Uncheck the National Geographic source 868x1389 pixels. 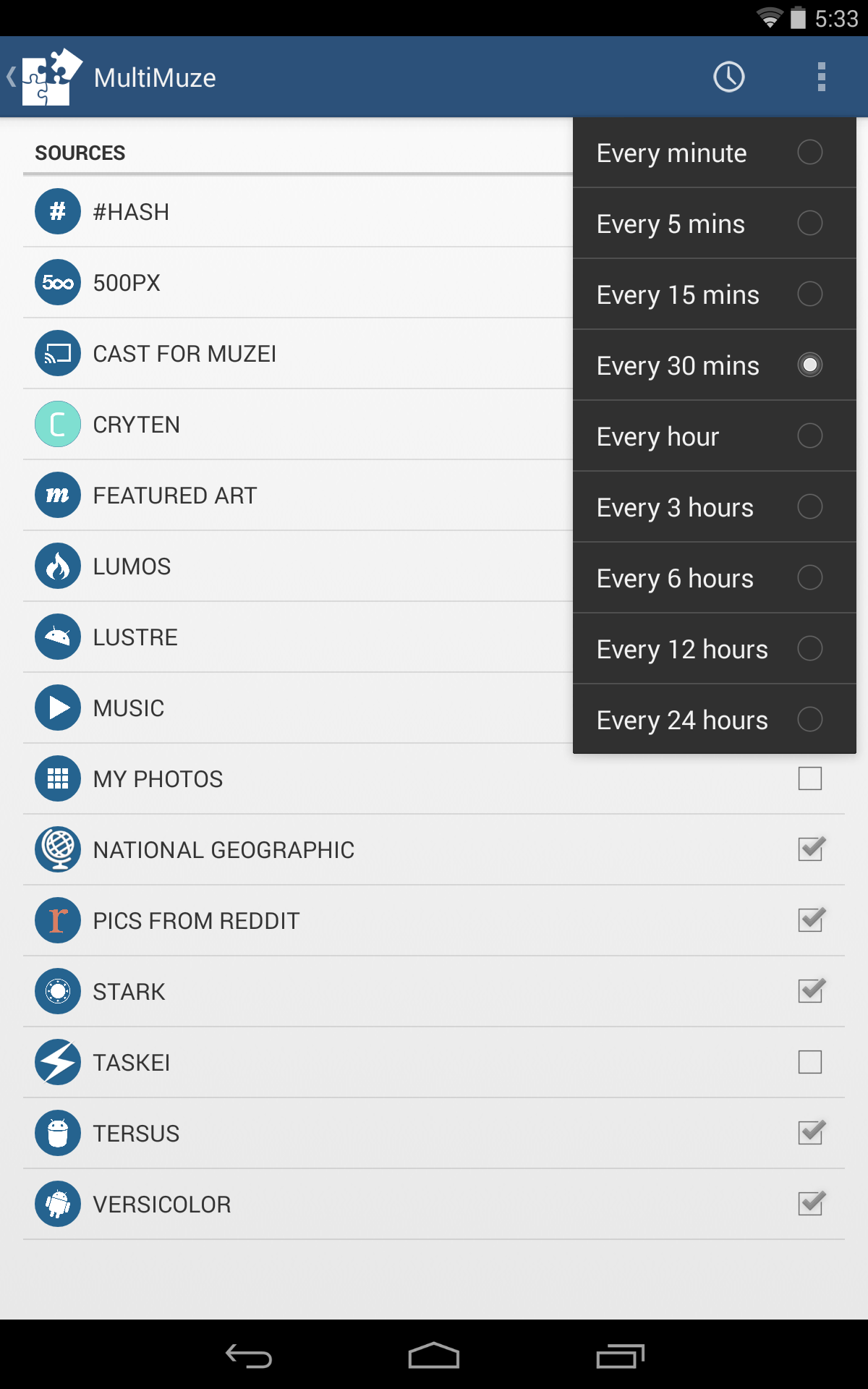810,849
